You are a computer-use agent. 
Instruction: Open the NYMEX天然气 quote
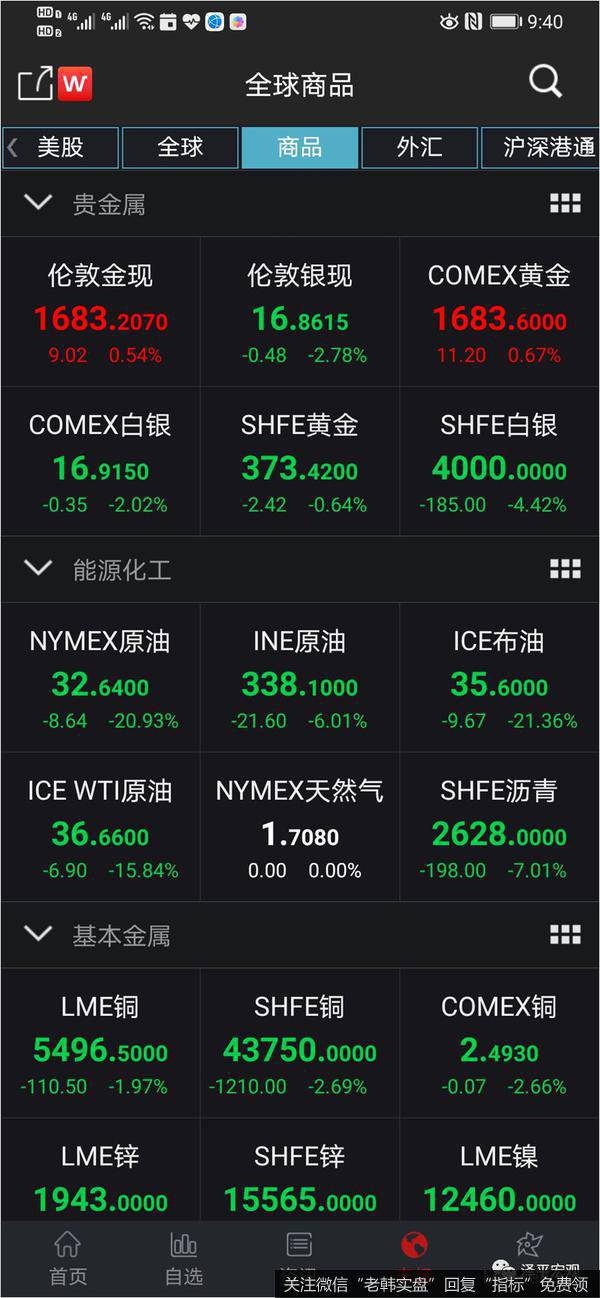pos(299,828)
